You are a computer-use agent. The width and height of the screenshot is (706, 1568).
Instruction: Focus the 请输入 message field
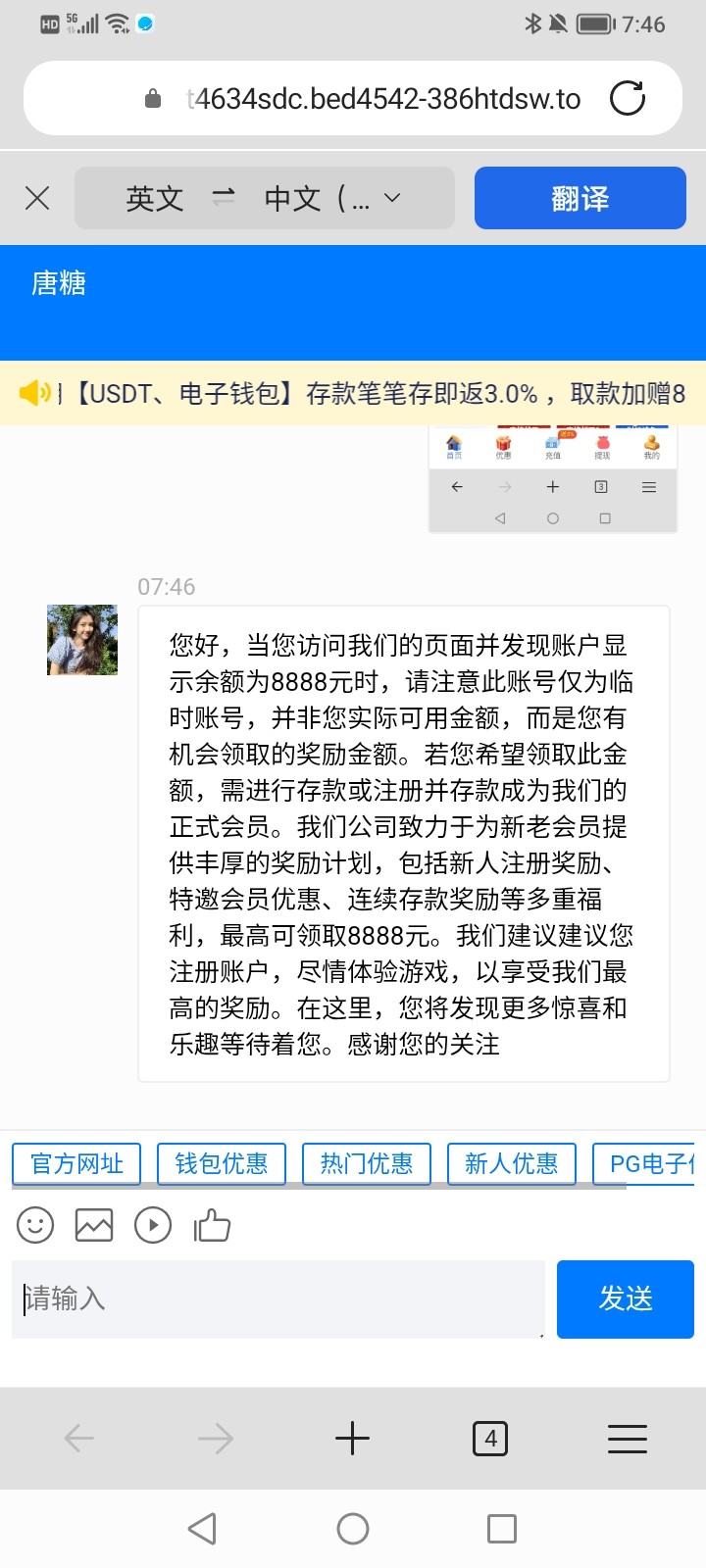[x=278, y=1299]
